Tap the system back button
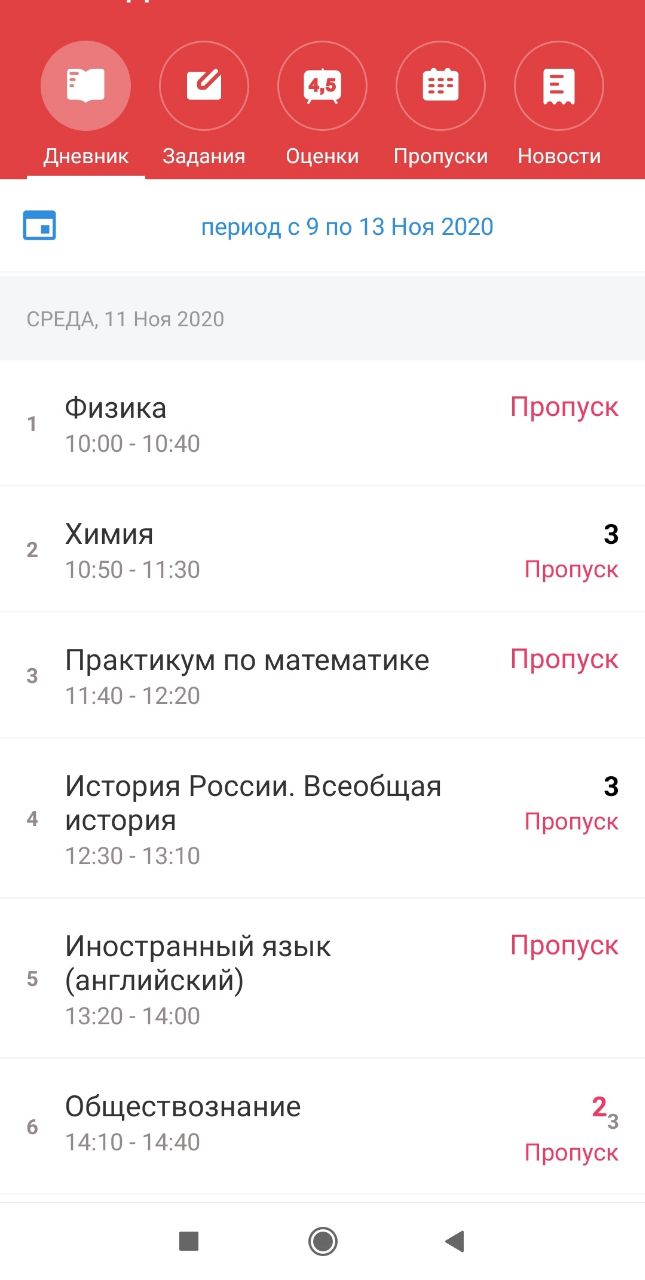645x1280 pixels. (455, 1242)
